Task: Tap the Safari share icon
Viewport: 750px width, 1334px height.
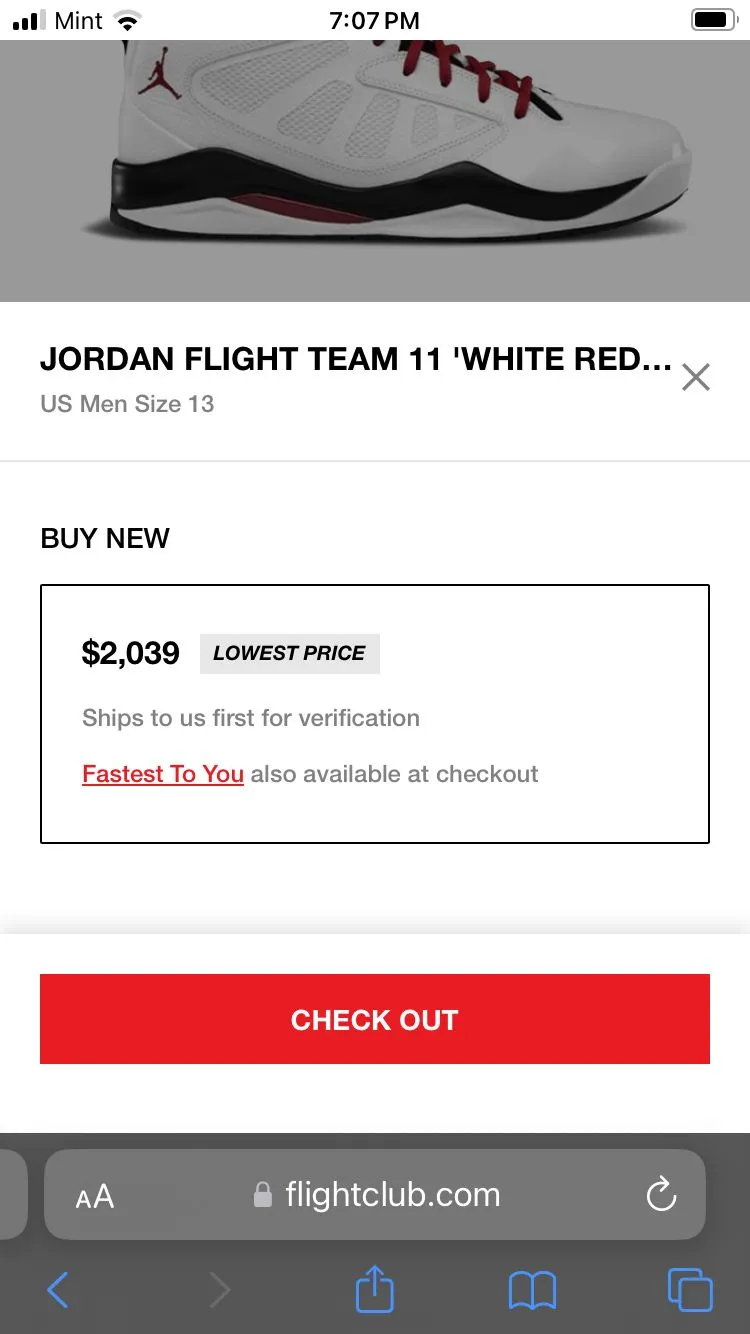Action: [374, 1290]
